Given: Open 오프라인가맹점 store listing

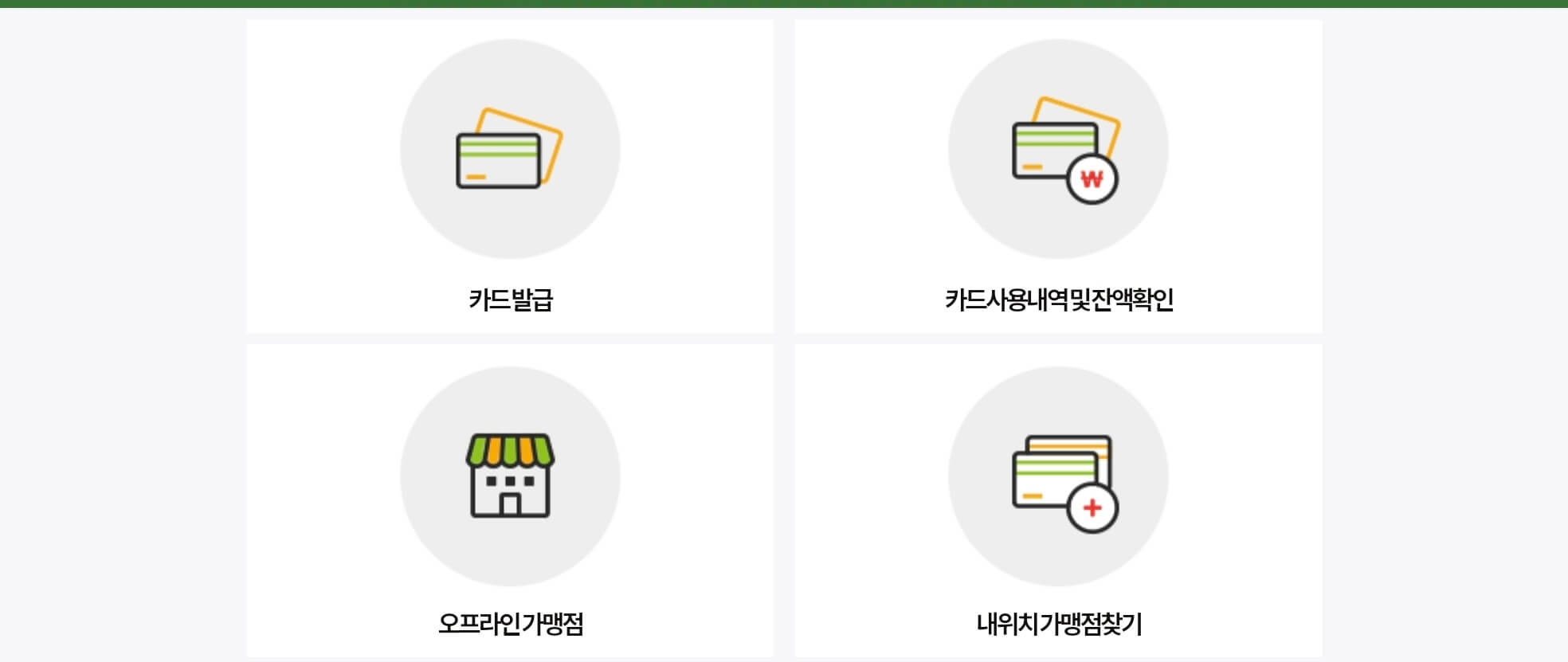Looking at the screenshot, I should click(x=510, y=500).
